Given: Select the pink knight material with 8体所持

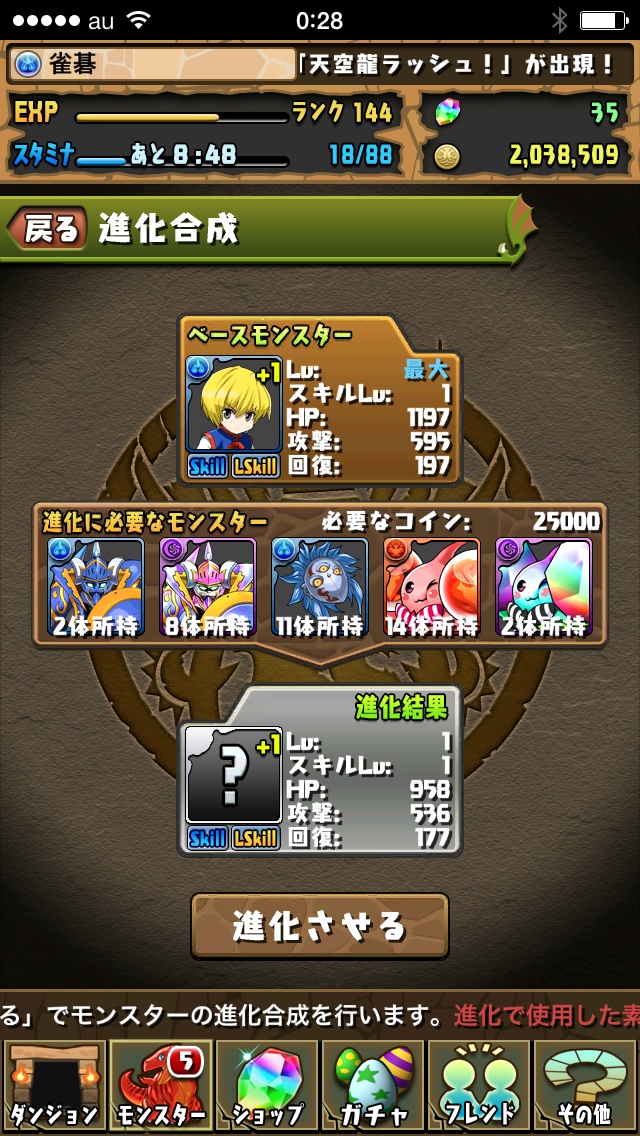Looking at the screenshot, I should point(208,587).
